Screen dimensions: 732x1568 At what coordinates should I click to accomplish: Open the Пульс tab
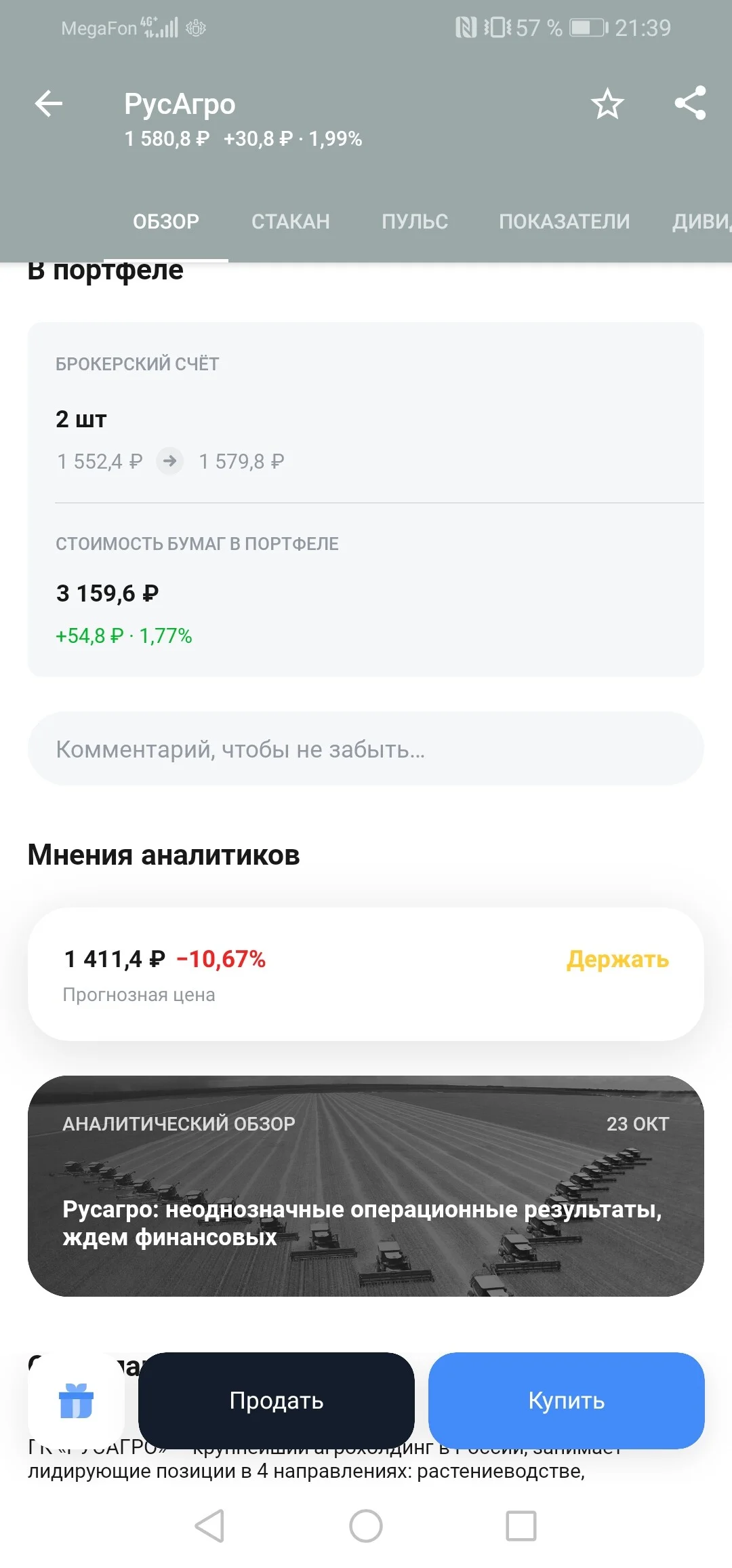pos(415,221)
